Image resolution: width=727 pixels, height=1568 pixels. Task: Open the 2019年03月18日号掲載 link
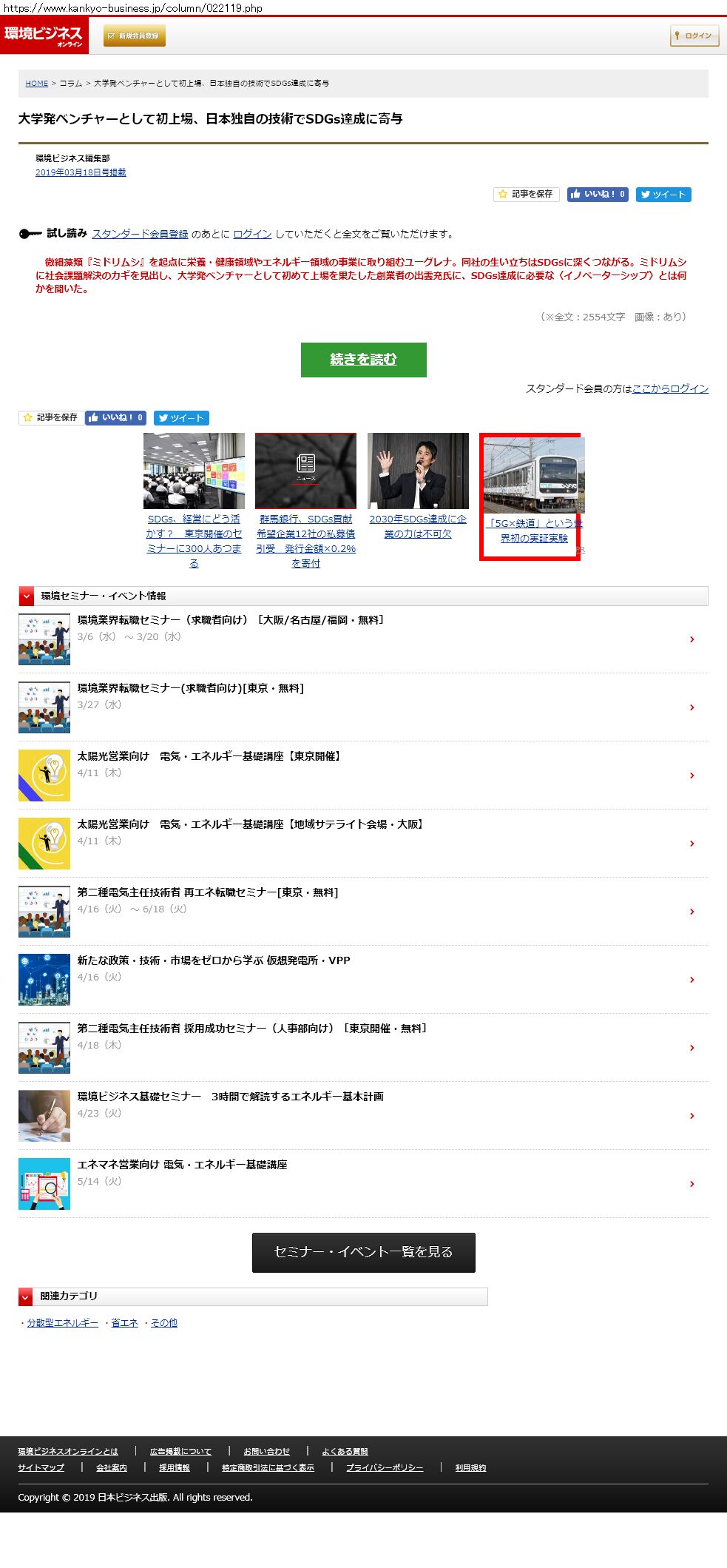81,172
